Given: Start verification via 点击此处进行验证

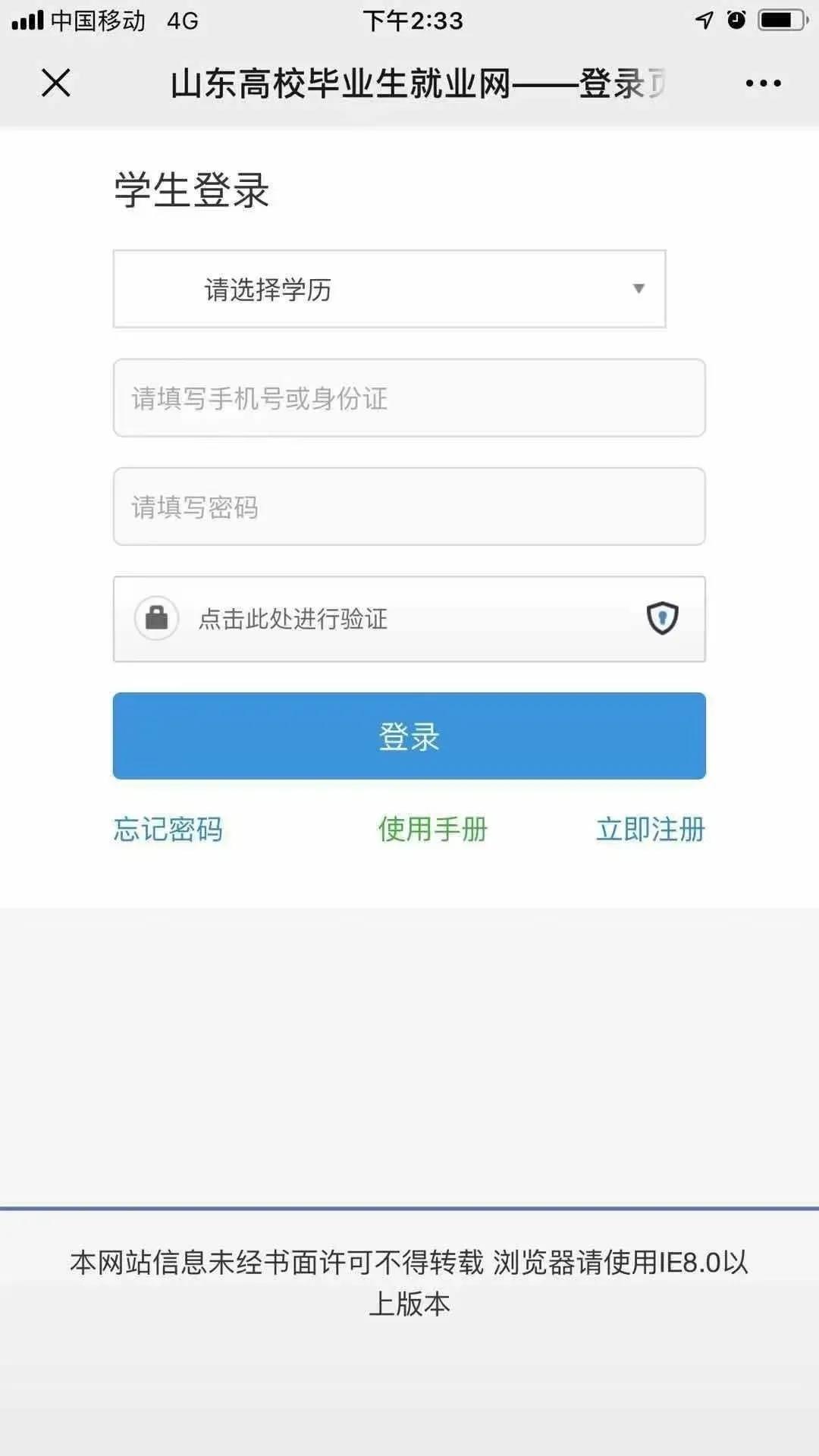Looking at the screenshot, I should pos(409,619).
